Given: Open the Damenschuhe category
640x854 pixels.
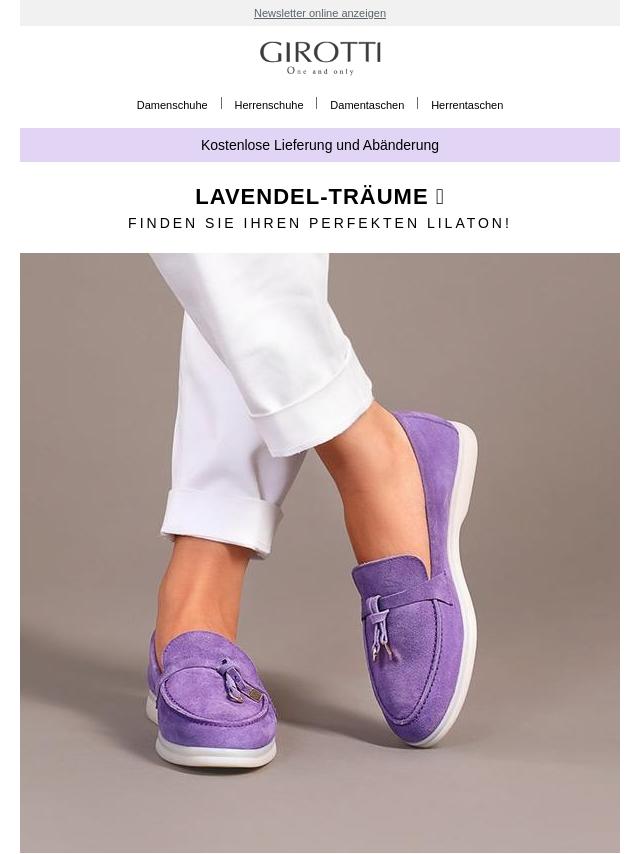Looking at the screenshot, I should 172,105.
